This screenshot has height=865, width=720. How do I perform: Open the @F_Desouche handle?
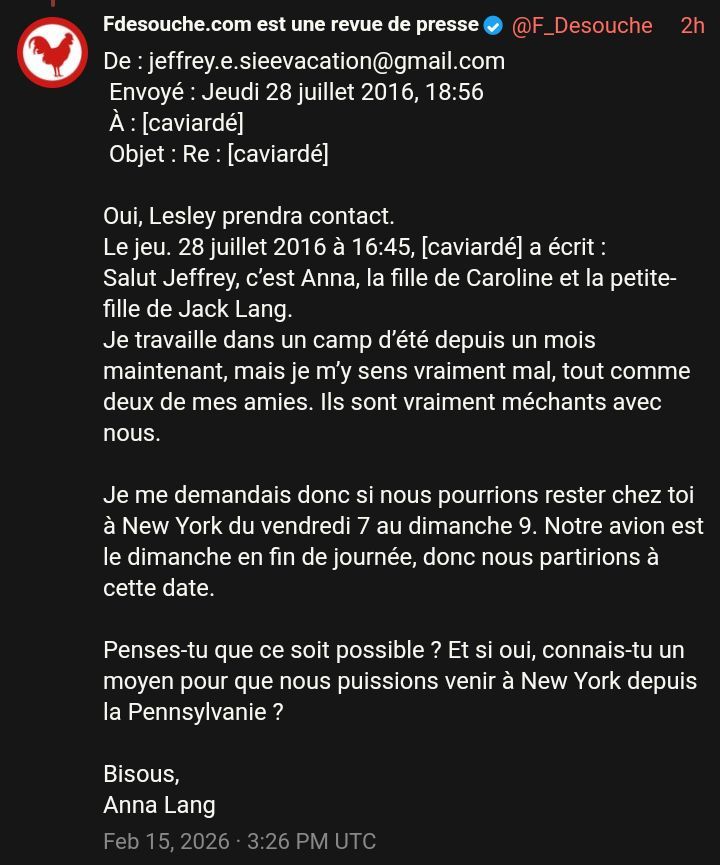tap(581, 26)
